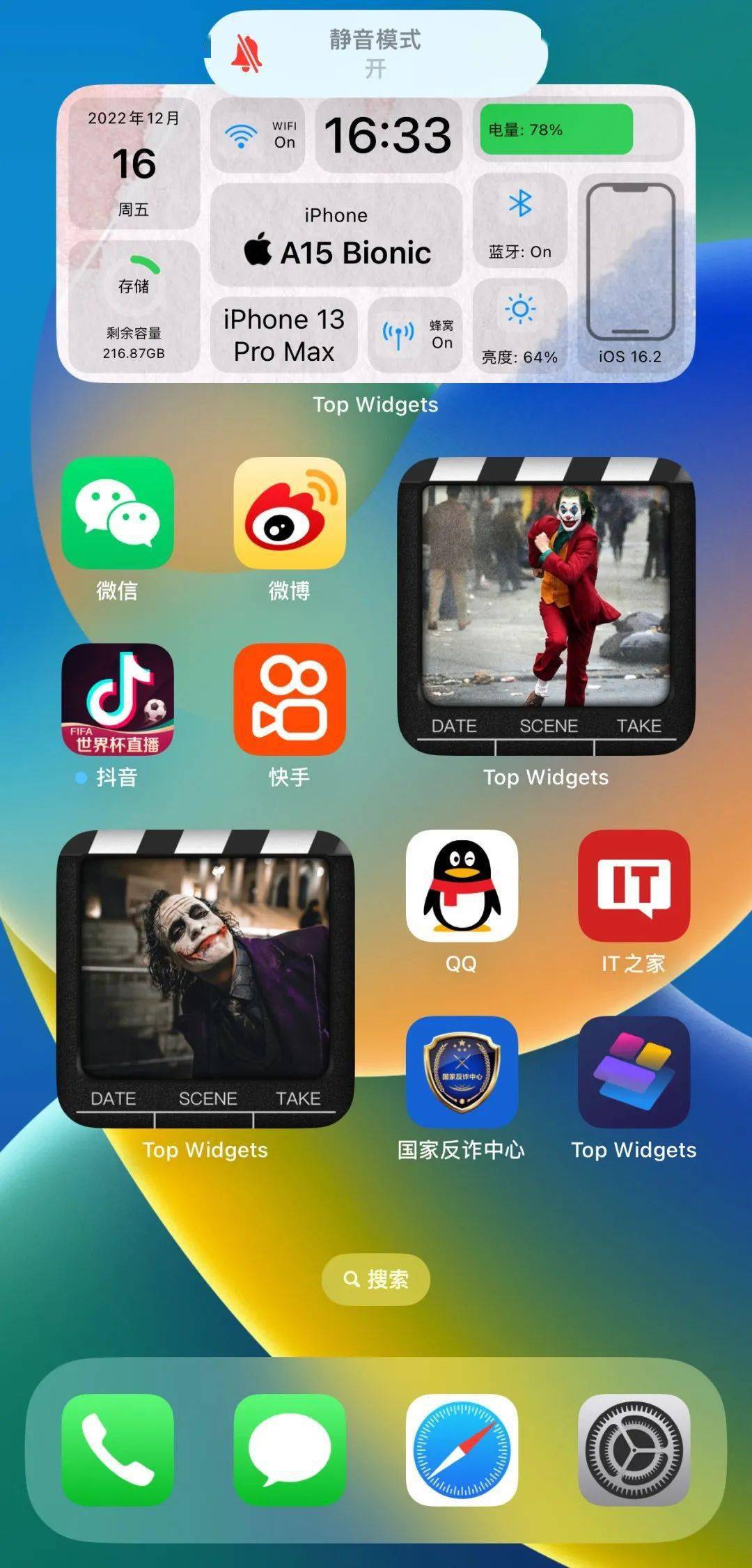Open the Top Widgets app icon

[x=634, y=1072]
